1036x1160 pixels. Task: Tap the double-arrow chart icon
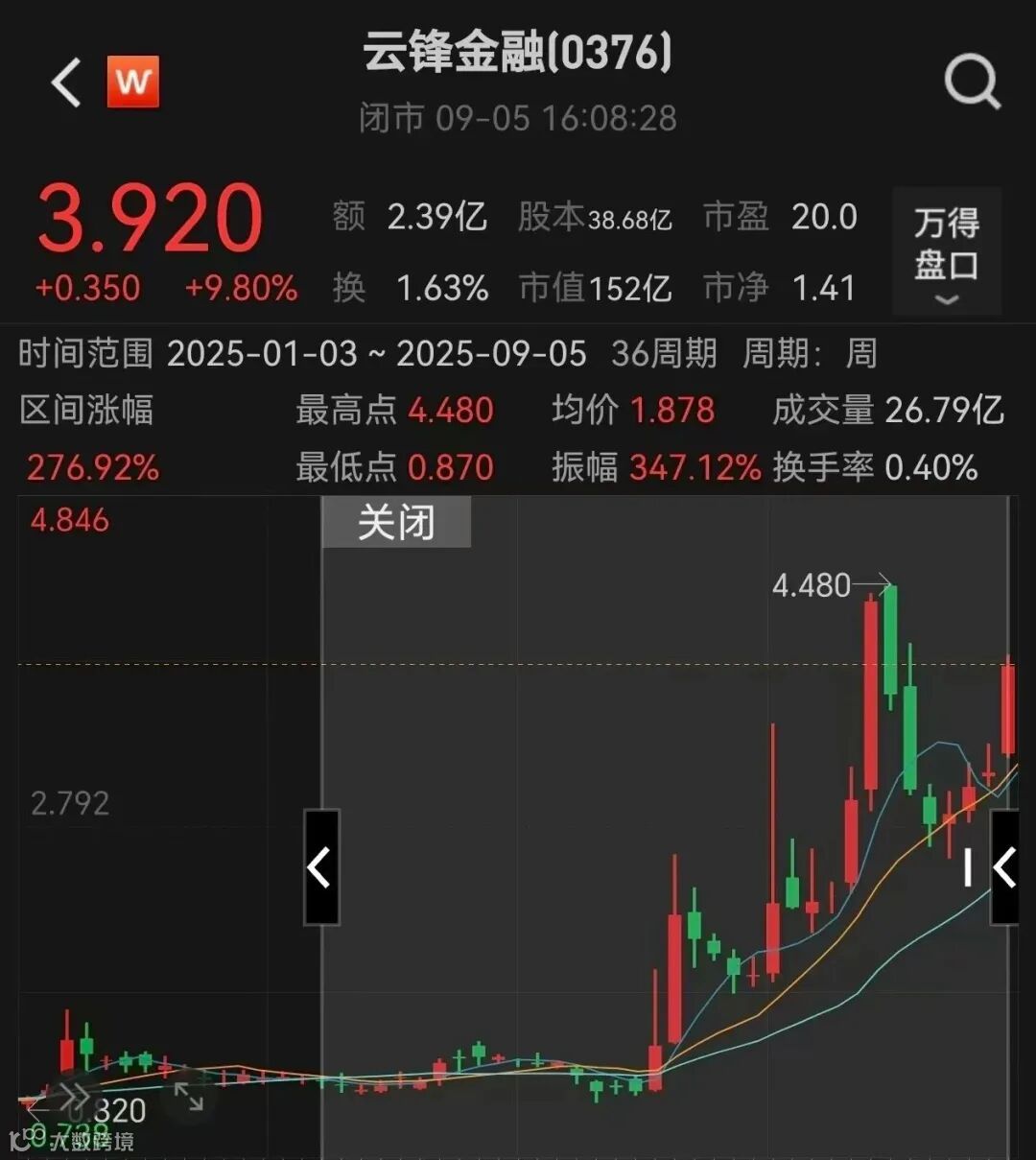73,1096
